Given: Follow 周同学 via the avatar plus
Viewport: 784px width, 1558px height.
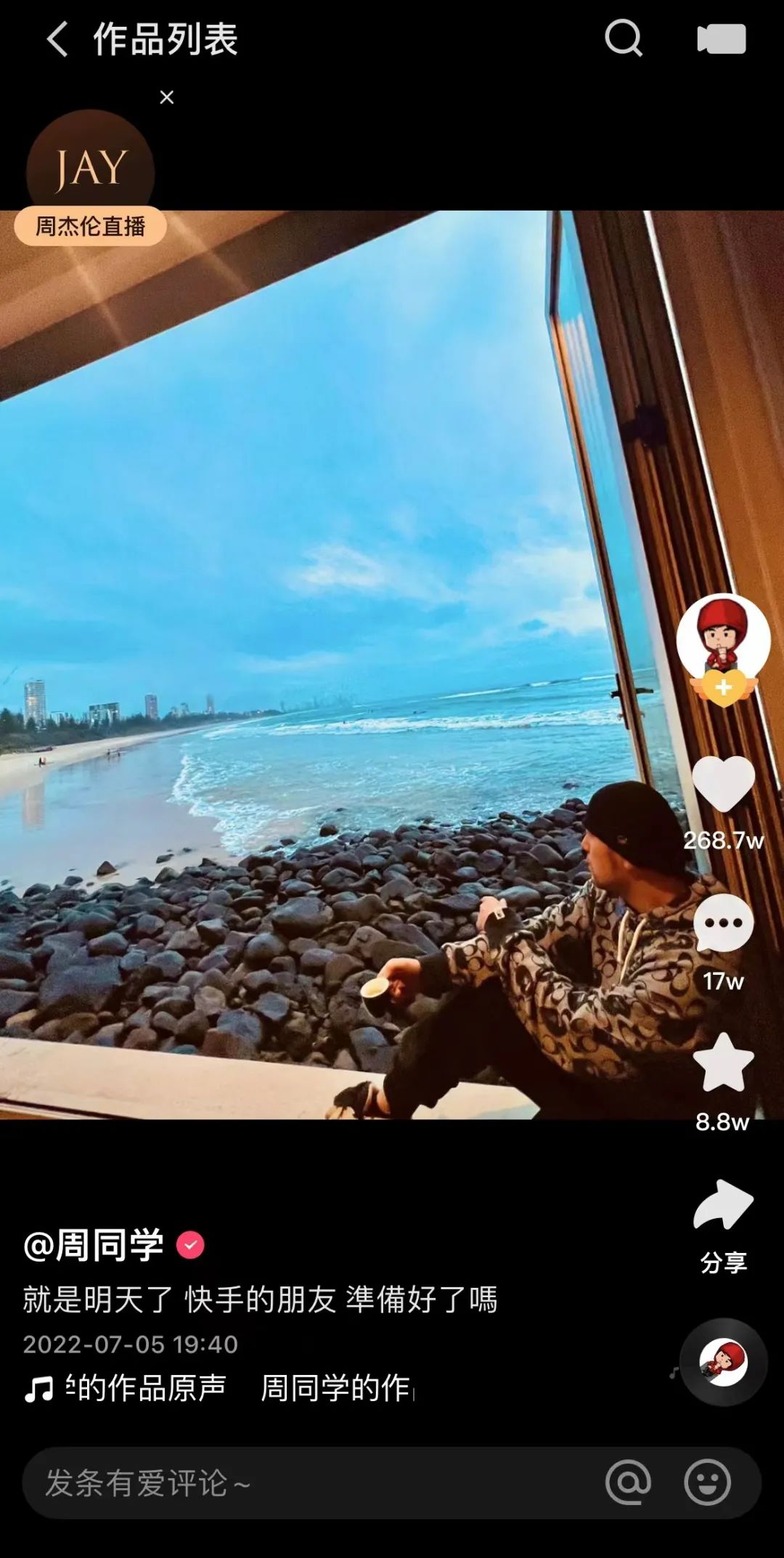Looking at the screenshot, I should (724, 687).
